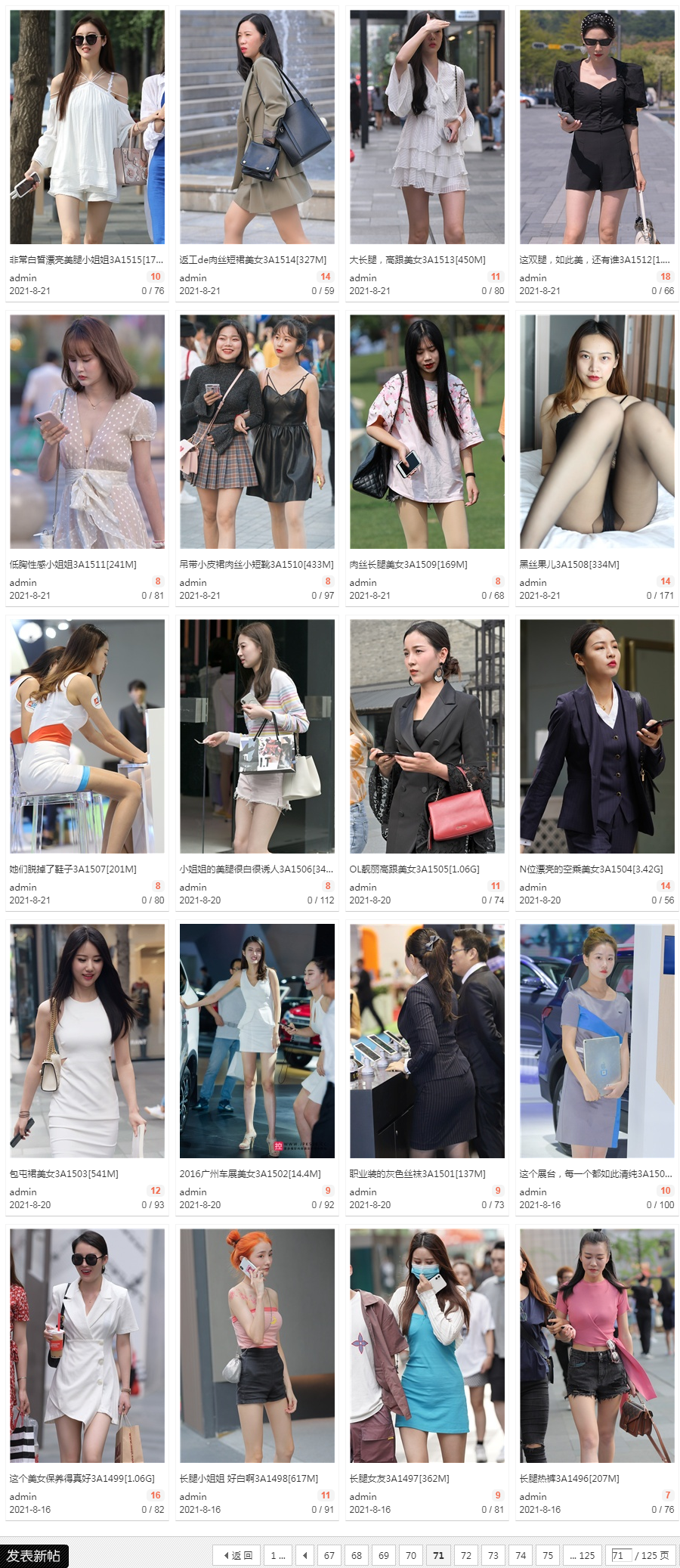Open thread 3A1505 thumbnail
The image size is (680, 1568).
[427, 736]
